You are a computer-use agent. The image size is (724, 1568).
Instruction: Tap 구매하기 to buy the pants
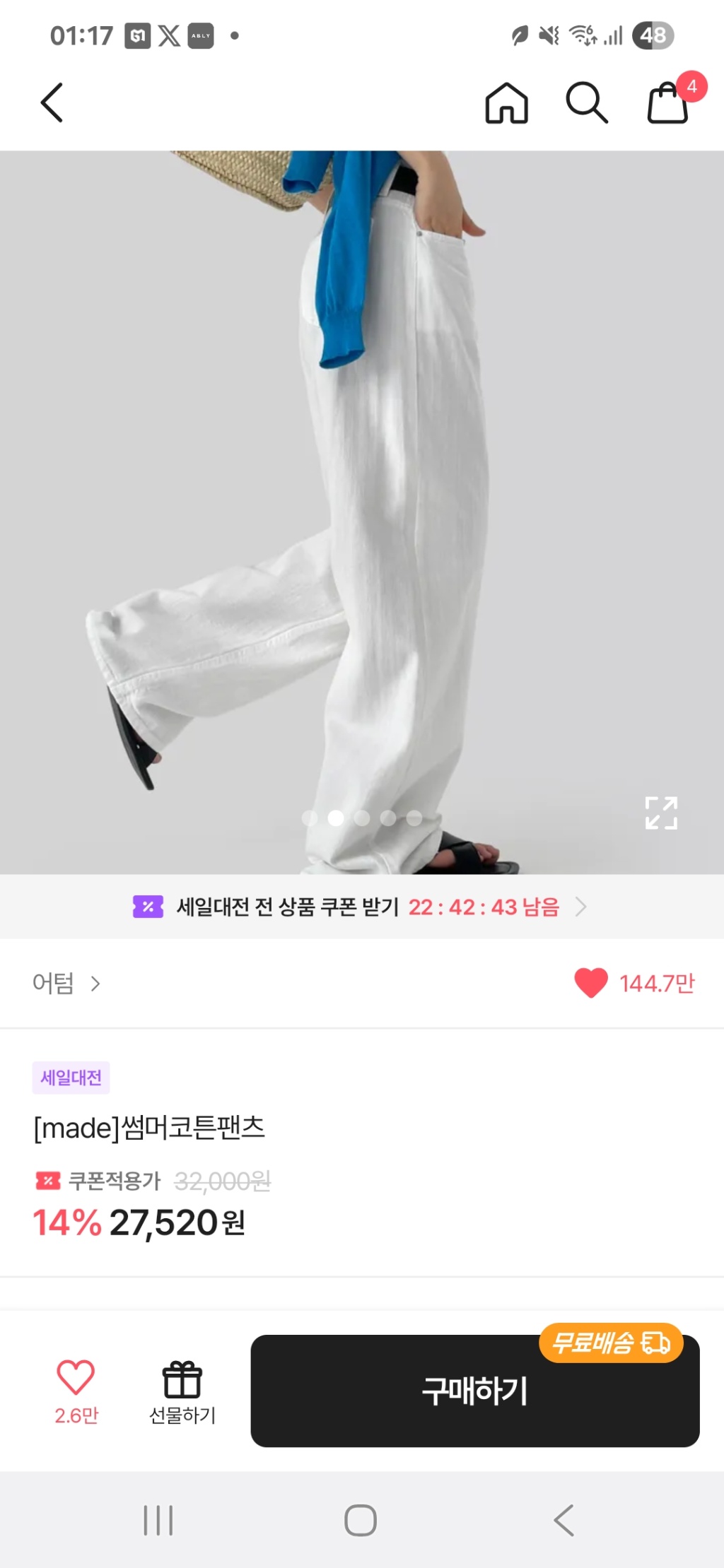point(474,1391)
